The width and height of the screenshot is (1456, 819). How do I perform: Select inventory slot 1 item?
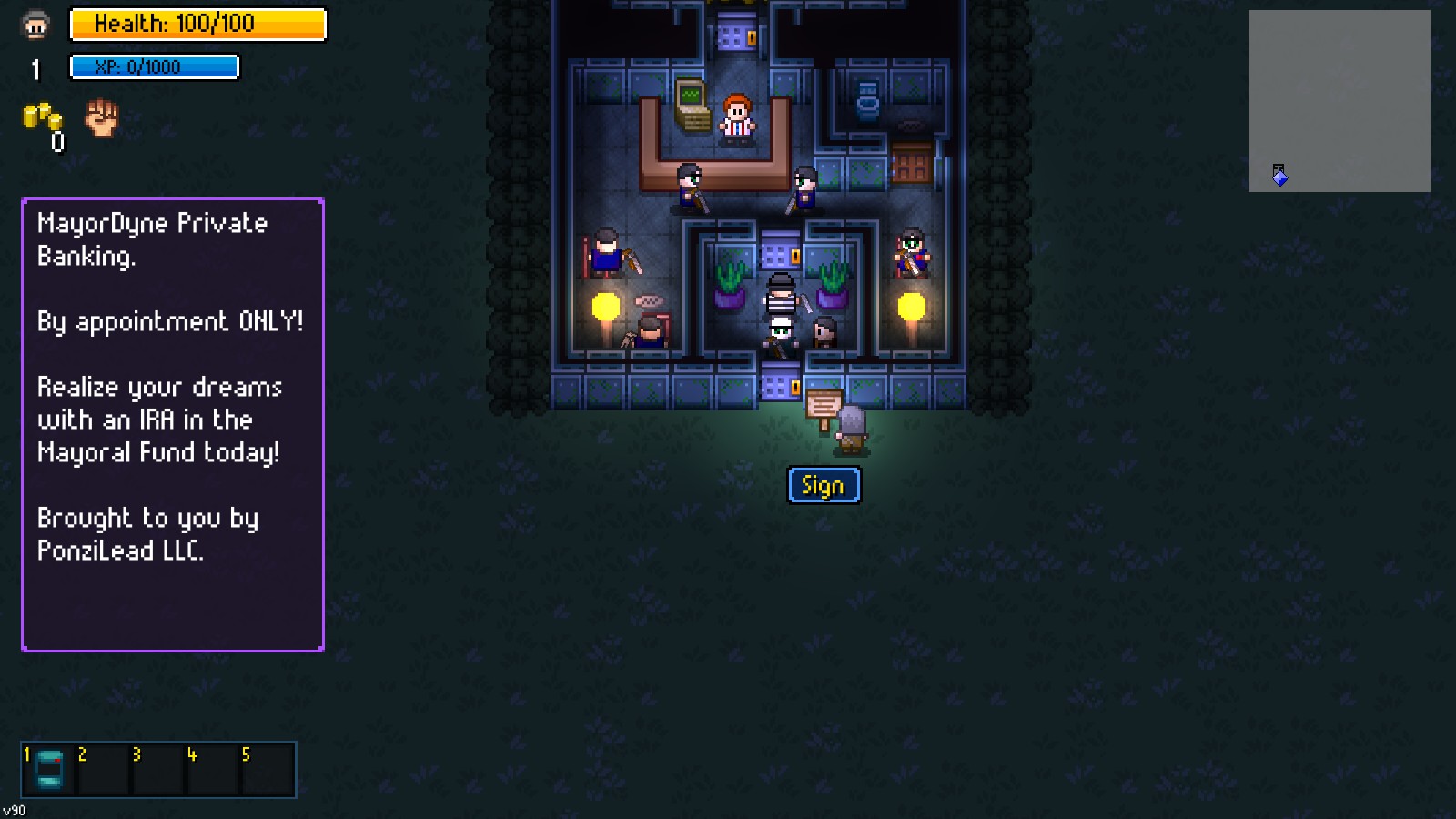tap(49, 770)
